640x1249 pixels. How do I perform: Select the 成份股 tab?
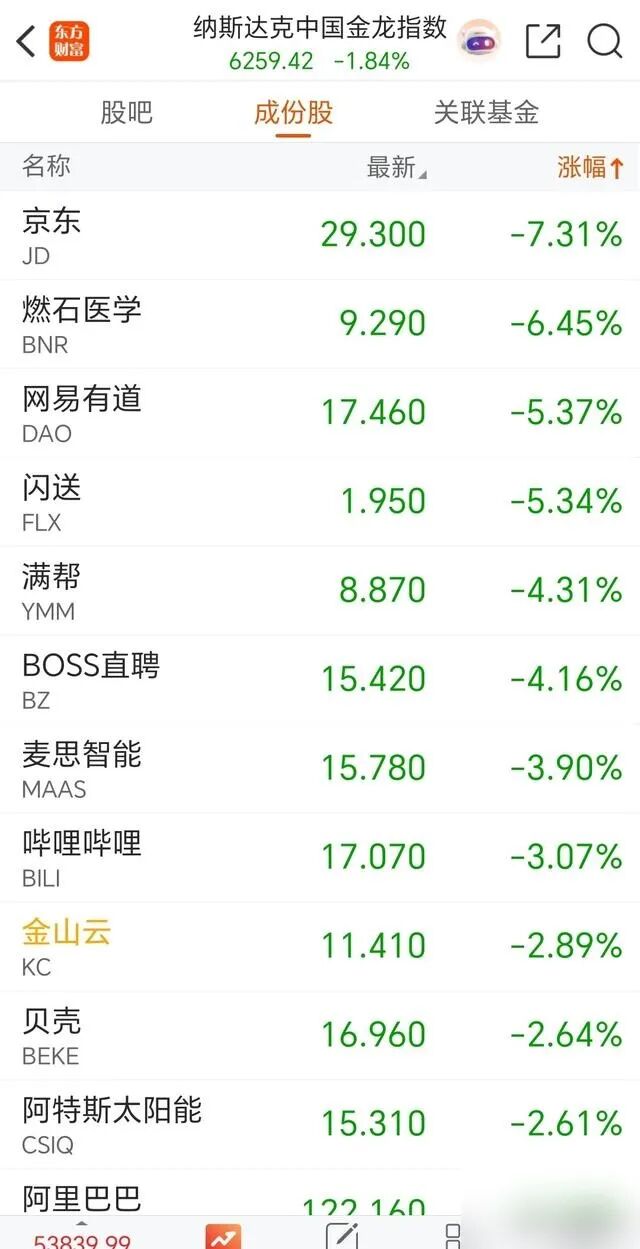[x=293, y=112]
